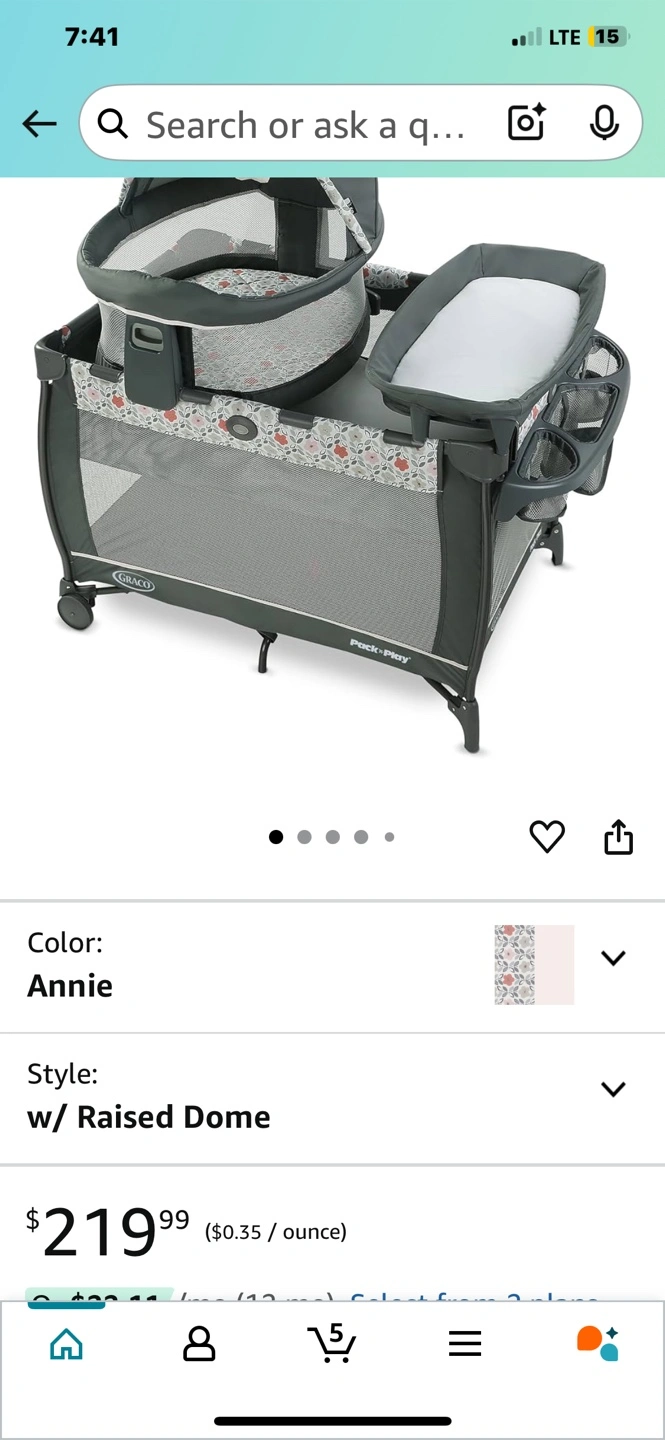Expand the Style w/ Raised Dome dropdown
The height and width of the screenshot is (1440, 665).
pos(613,1089)
